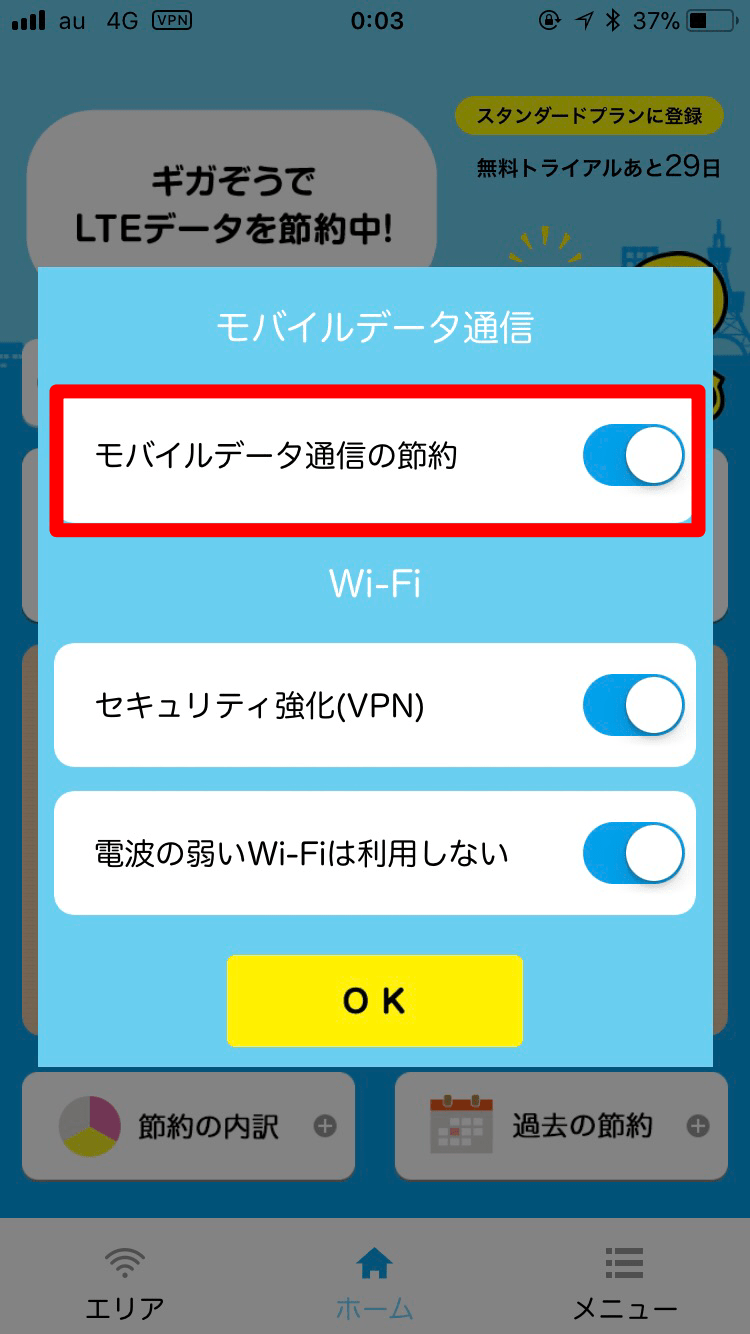
Task: Open 節約の内訳 card
Action: click(x=188, y=1126)
